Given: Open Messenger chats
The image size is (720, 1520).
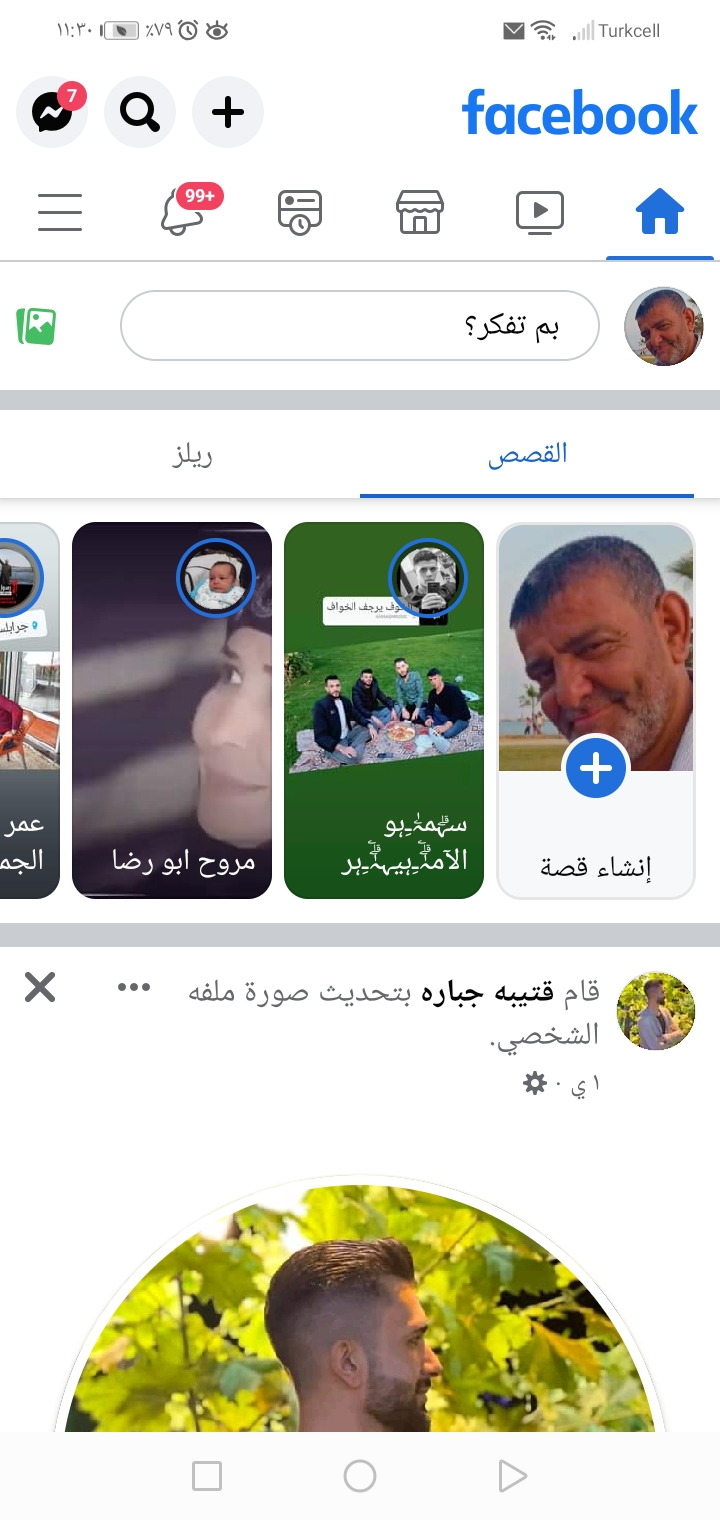Looking at the screenshot, I should coord(52,112).
